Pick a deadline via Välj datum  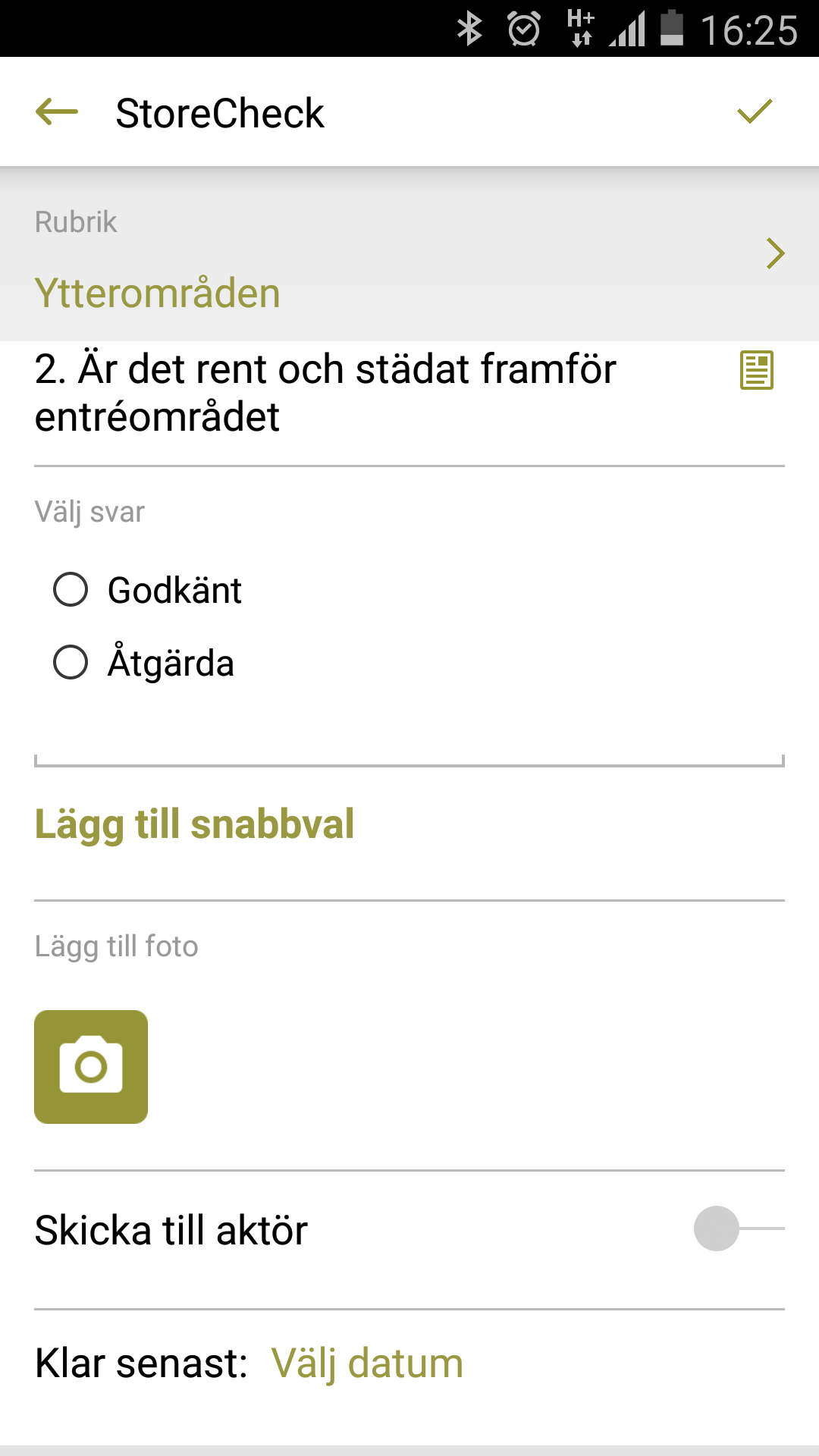point(367,1363)
